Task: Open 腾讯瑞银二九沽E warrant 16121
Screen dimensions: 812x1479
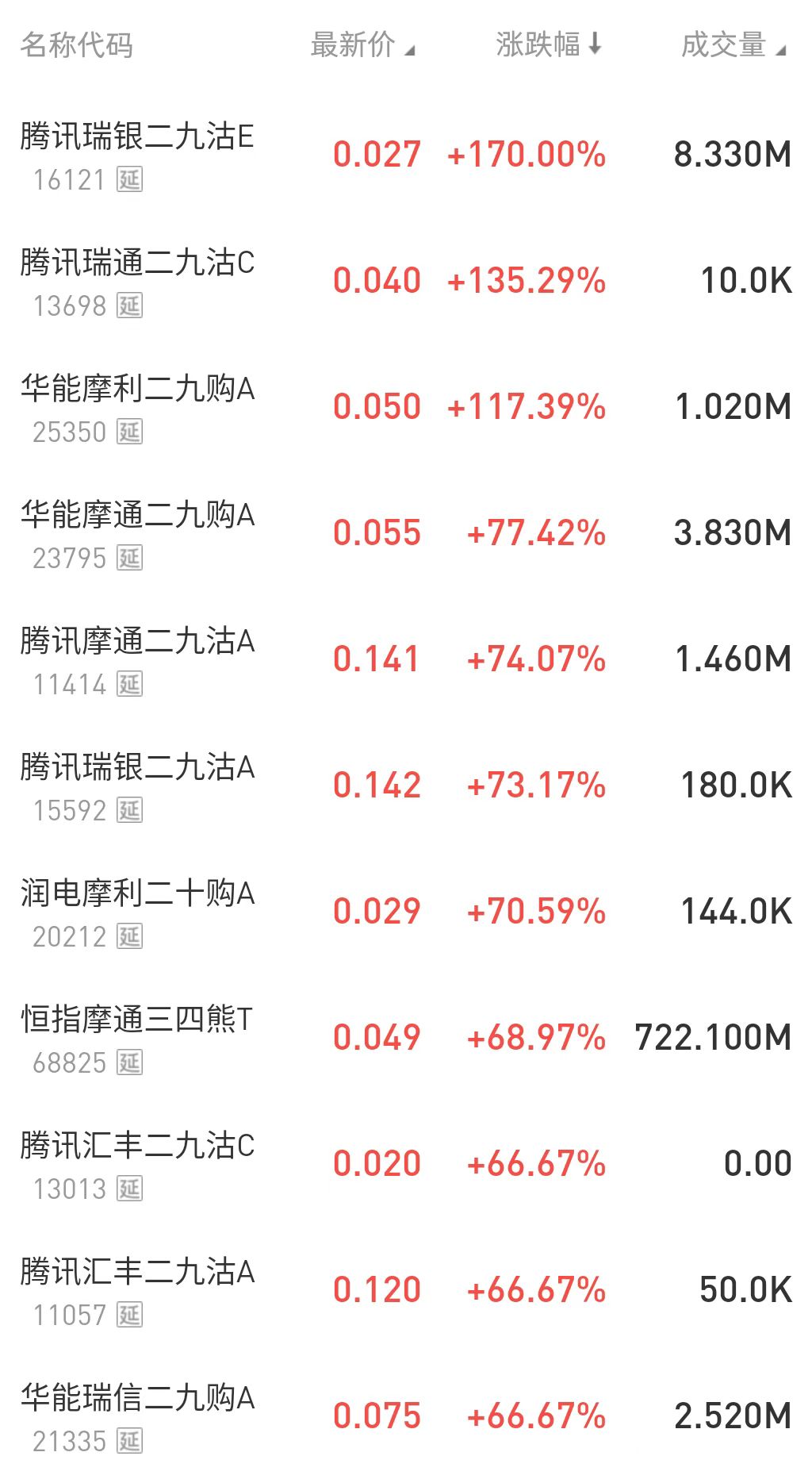Action: tap(137, 155)
